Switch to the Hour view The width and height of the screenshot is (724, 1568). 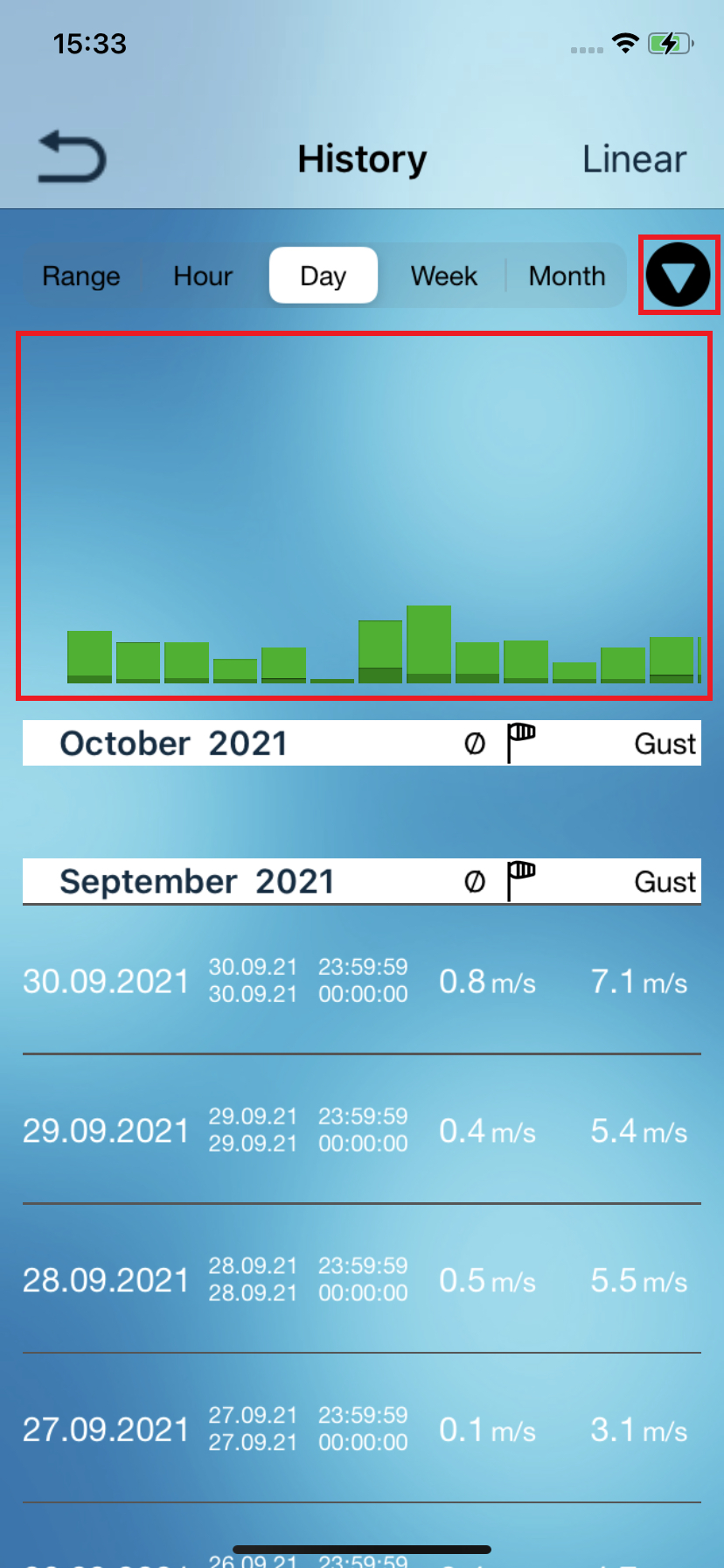pyautogui.click(x=203, y=276)
